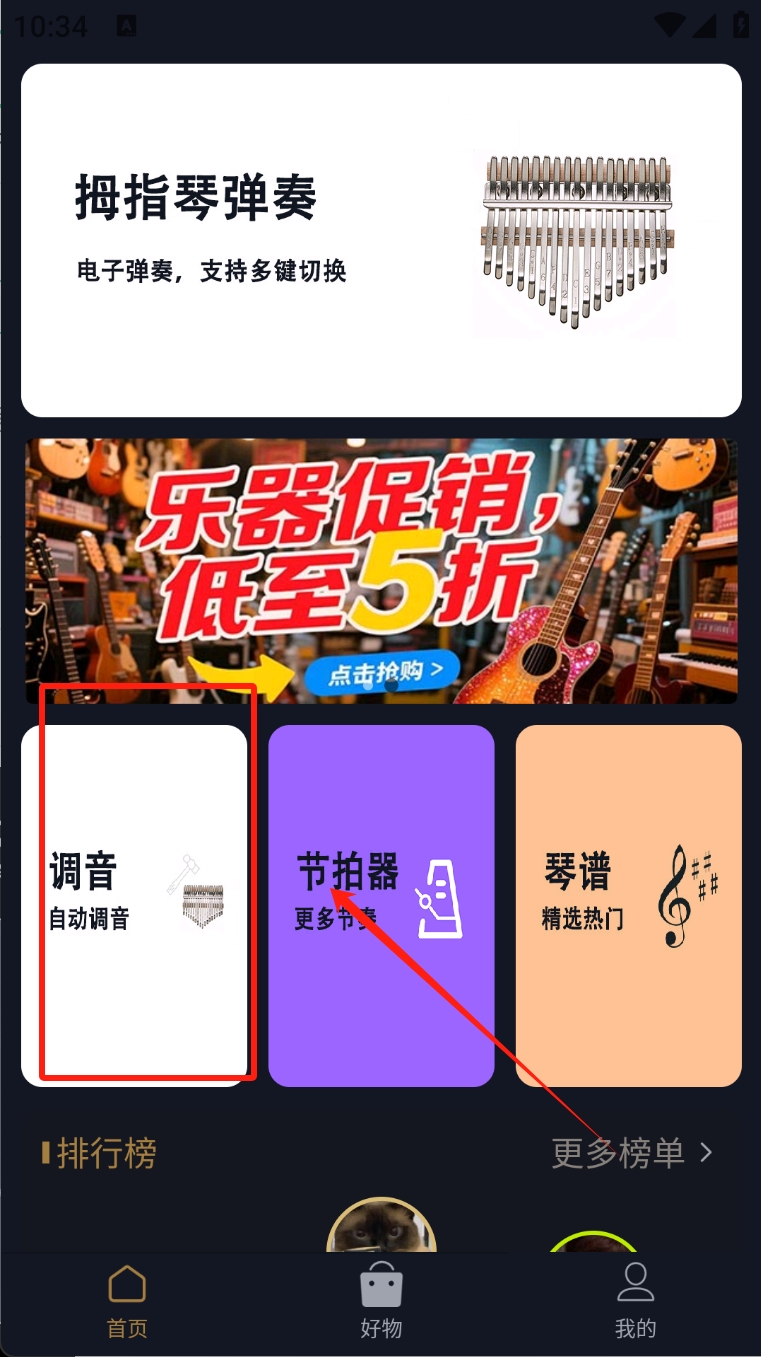Switch to the 我的 tab

pos(635,1301)
